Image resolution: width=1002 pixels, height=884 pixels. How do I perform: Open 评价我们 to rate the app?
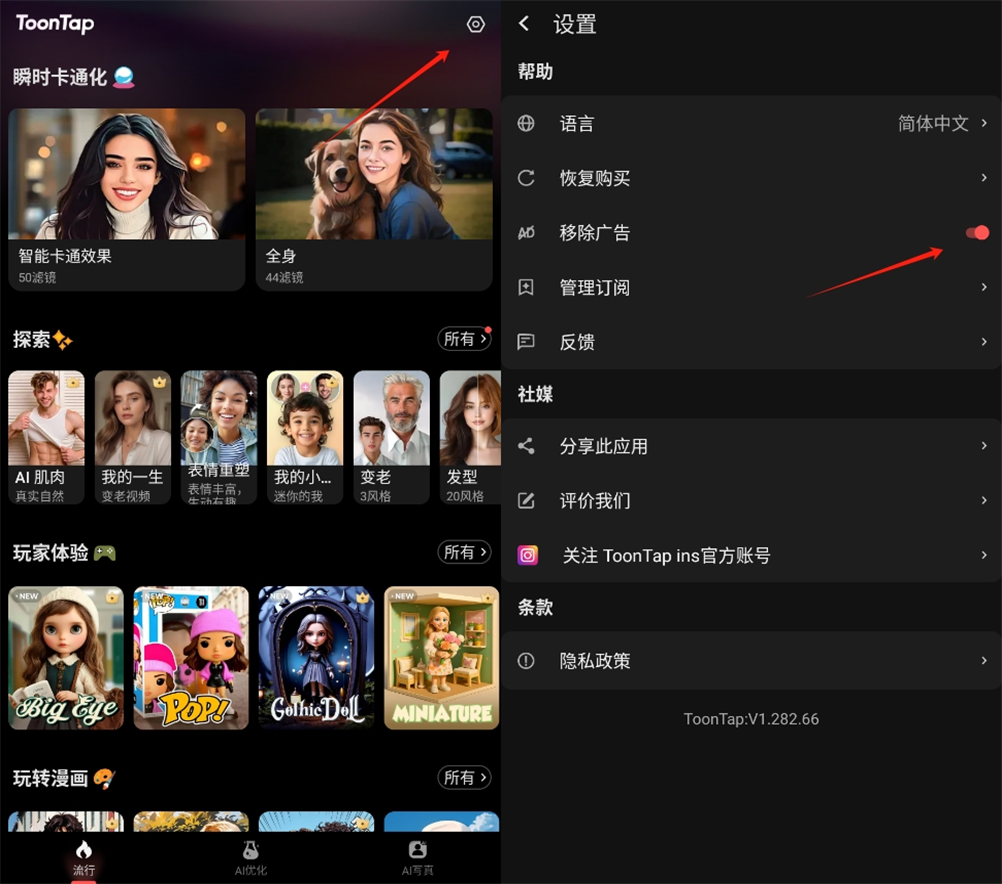[x=752, y=501]
